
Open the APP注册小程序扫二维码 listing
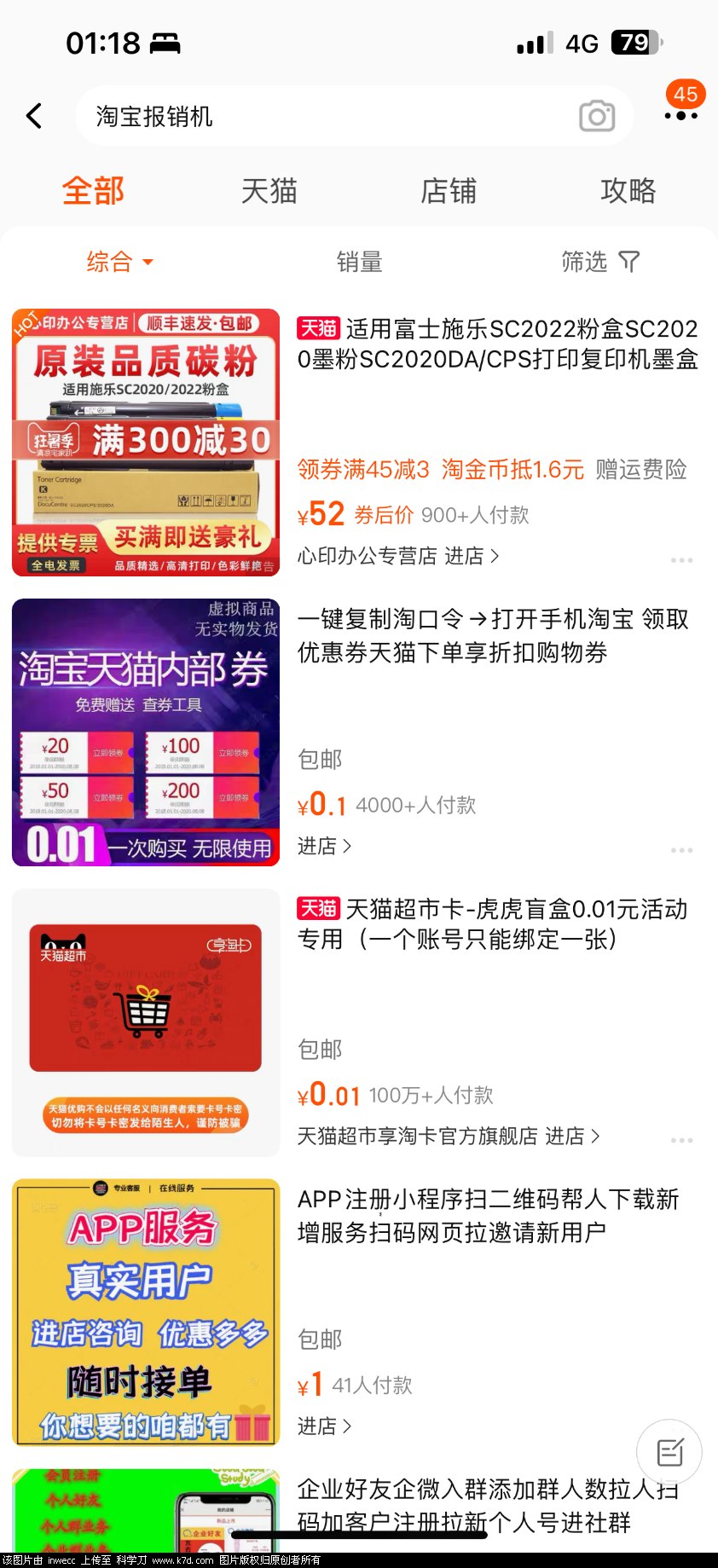coord(488,1215)
